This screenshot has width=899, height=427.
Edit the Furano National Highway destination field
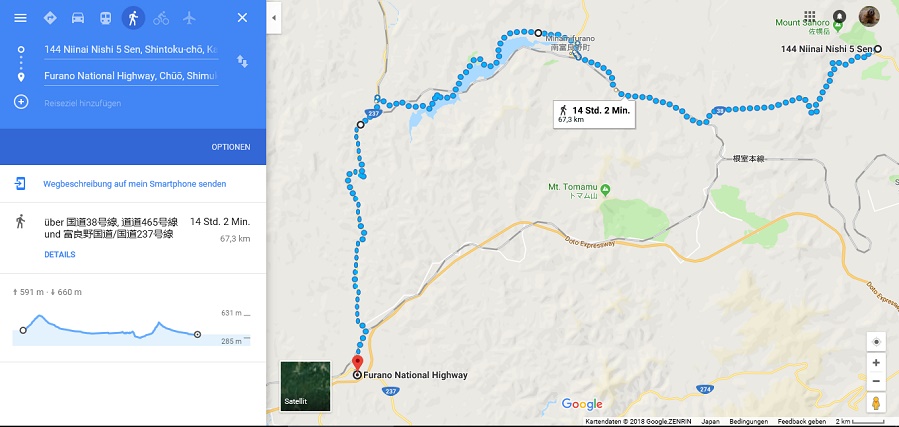pos(130,75)
